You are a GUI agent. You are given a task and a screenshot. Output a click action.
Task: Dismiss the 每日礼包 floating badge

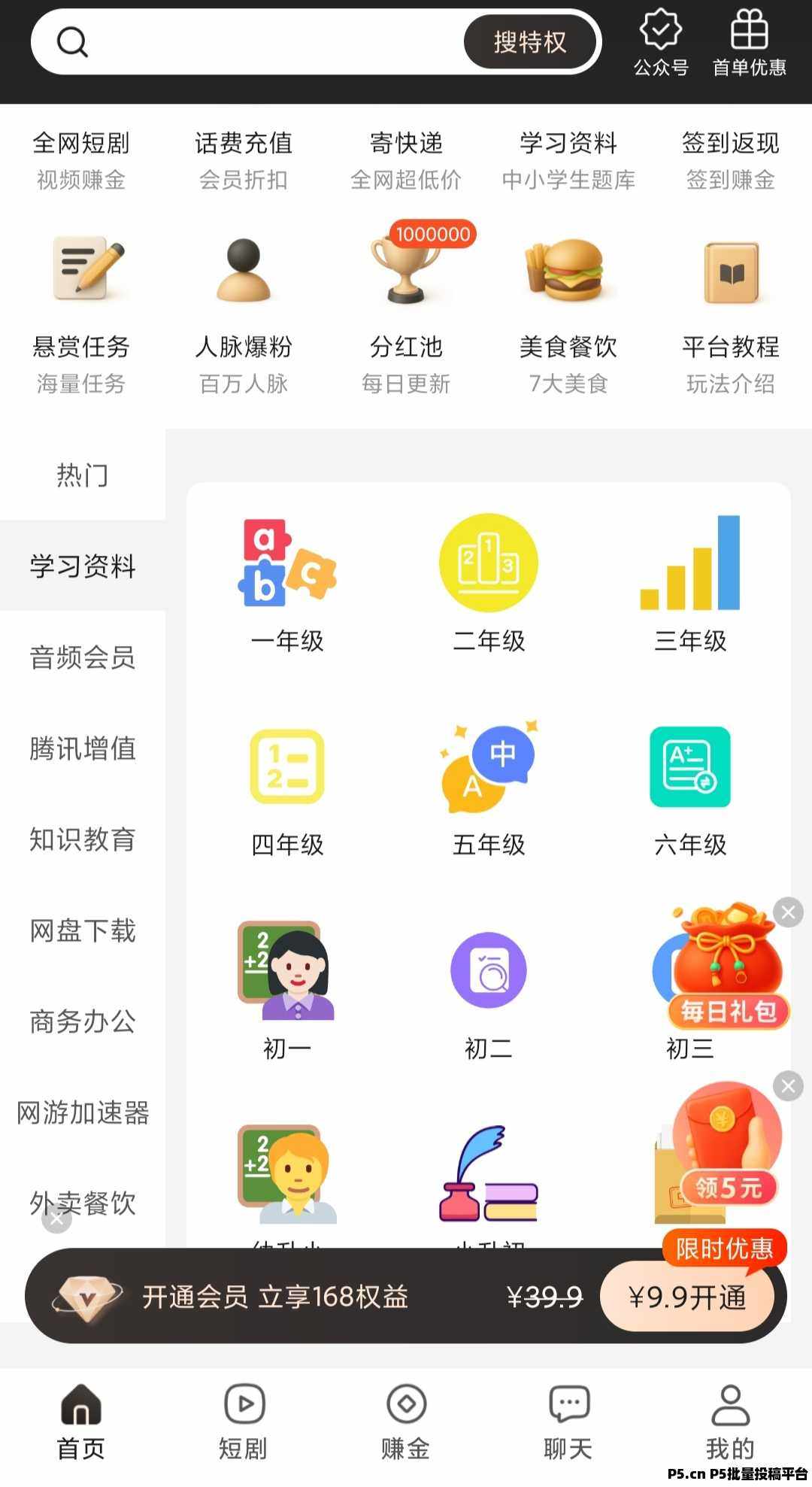click(788, 912)
